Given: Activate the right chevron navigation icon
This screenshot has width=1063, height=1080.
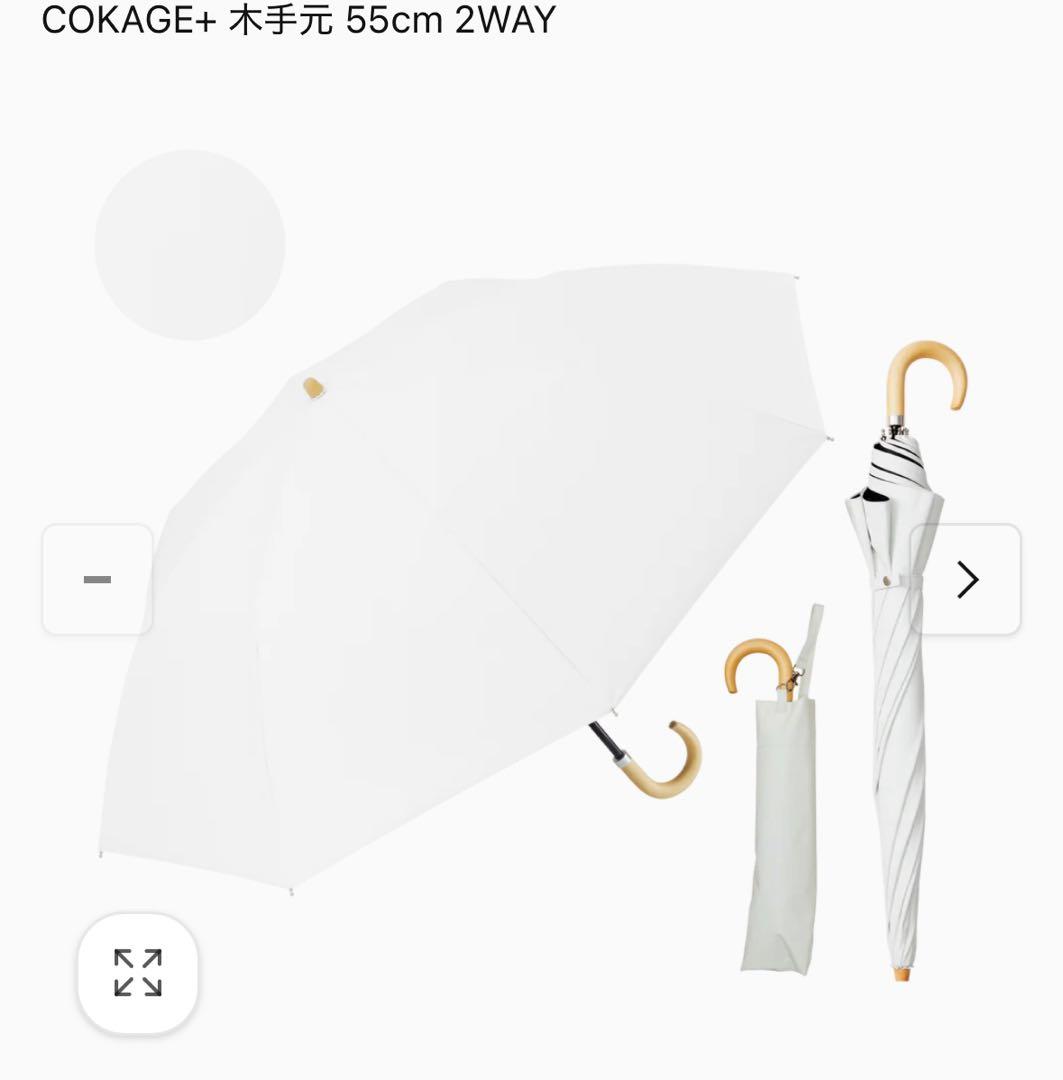Looking at the screenshot, I should tap(963, 578).
